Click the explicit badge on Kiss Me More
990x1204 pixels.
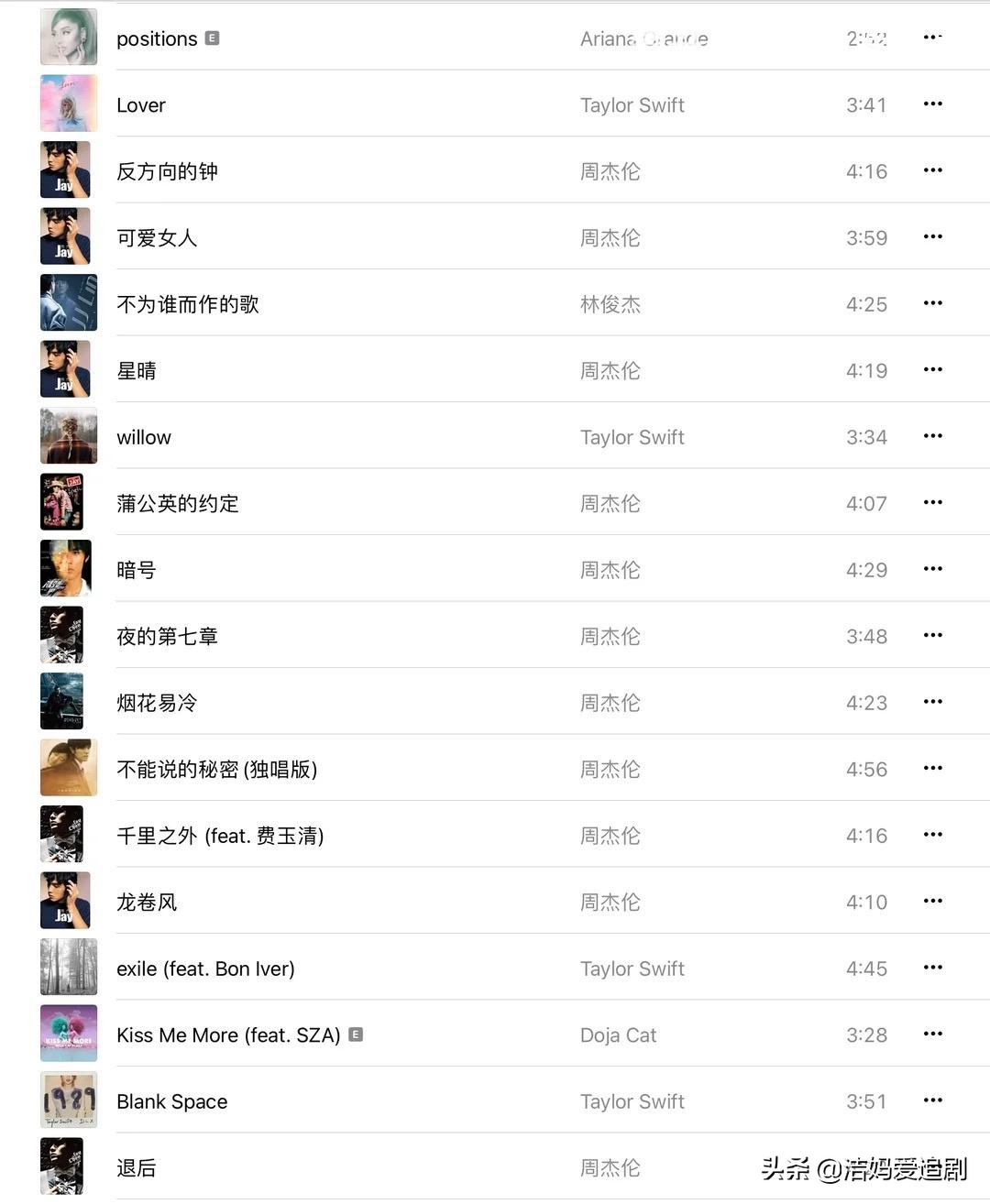pyautogui.click(x=356, y=1034)
